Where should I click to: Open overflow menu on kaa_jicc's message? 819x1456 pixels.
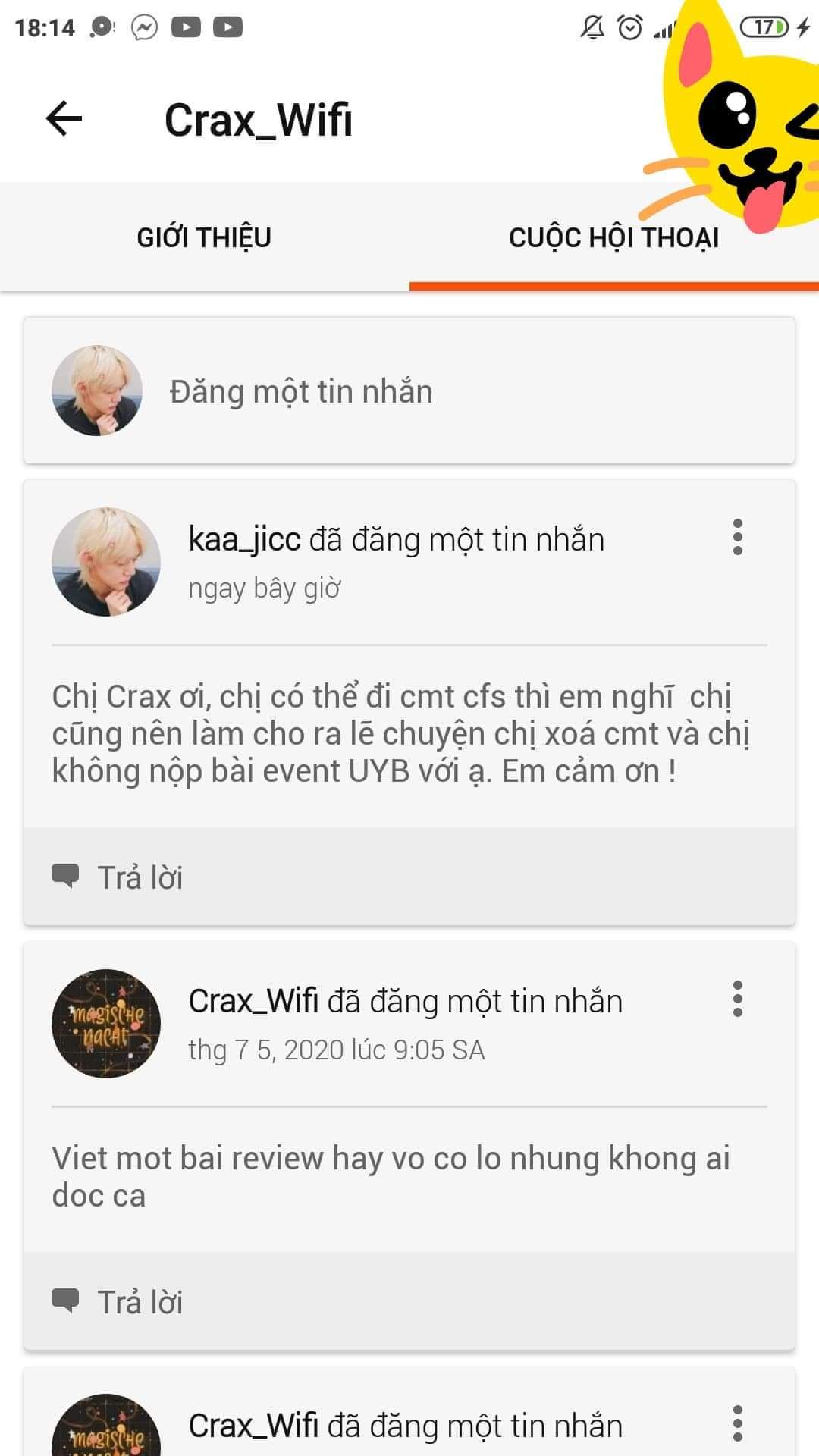tap(737, 538)
